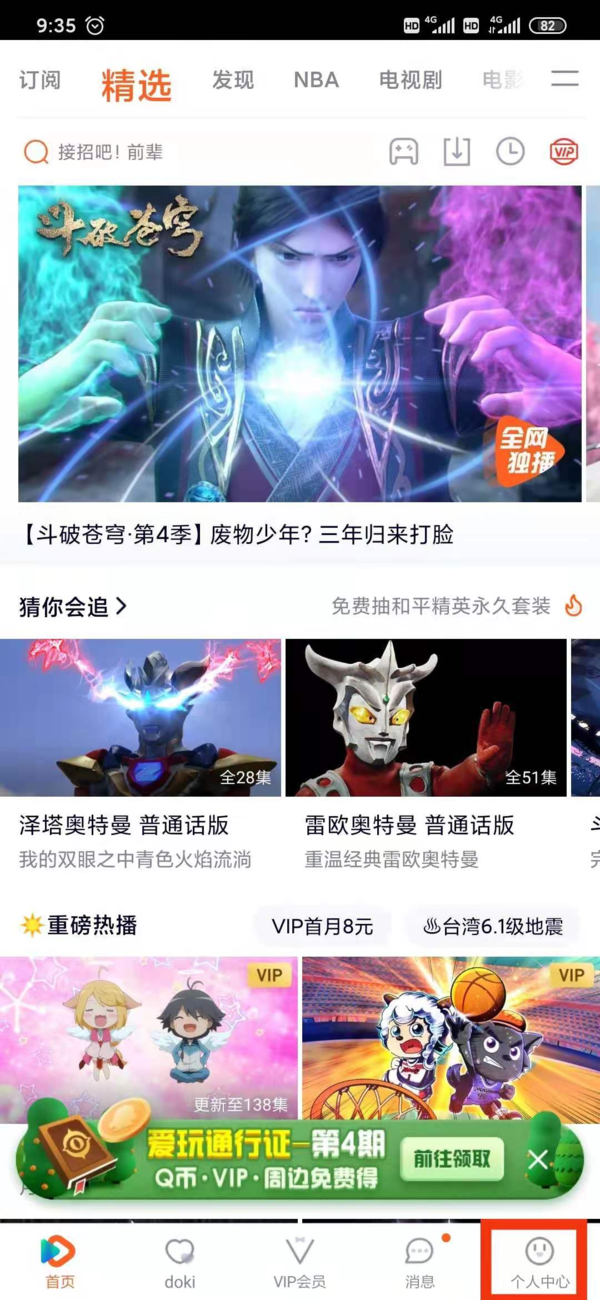Open the downloads icon
The image size is (600, 1300).
pyautogui.click(x=457, y=152)
